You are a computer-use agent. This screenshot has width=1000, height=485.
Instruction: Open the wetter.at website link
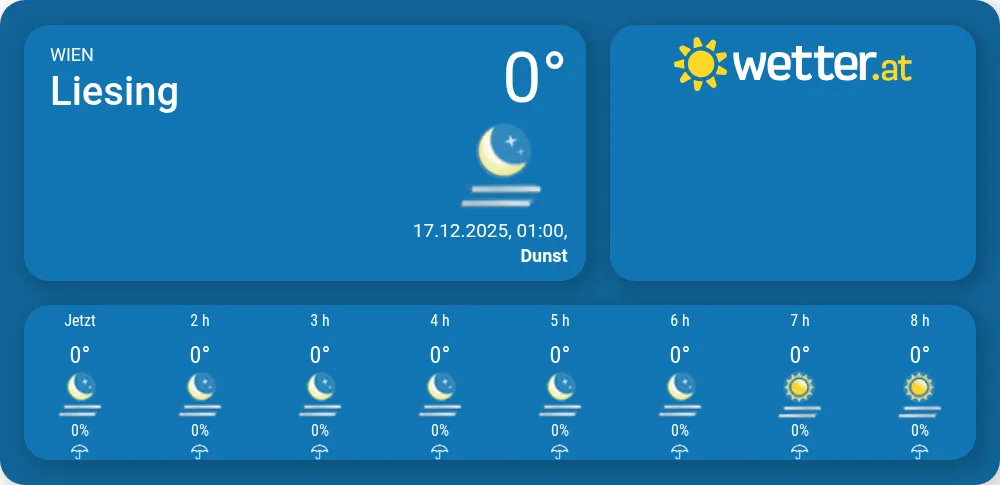pos(792,66)
